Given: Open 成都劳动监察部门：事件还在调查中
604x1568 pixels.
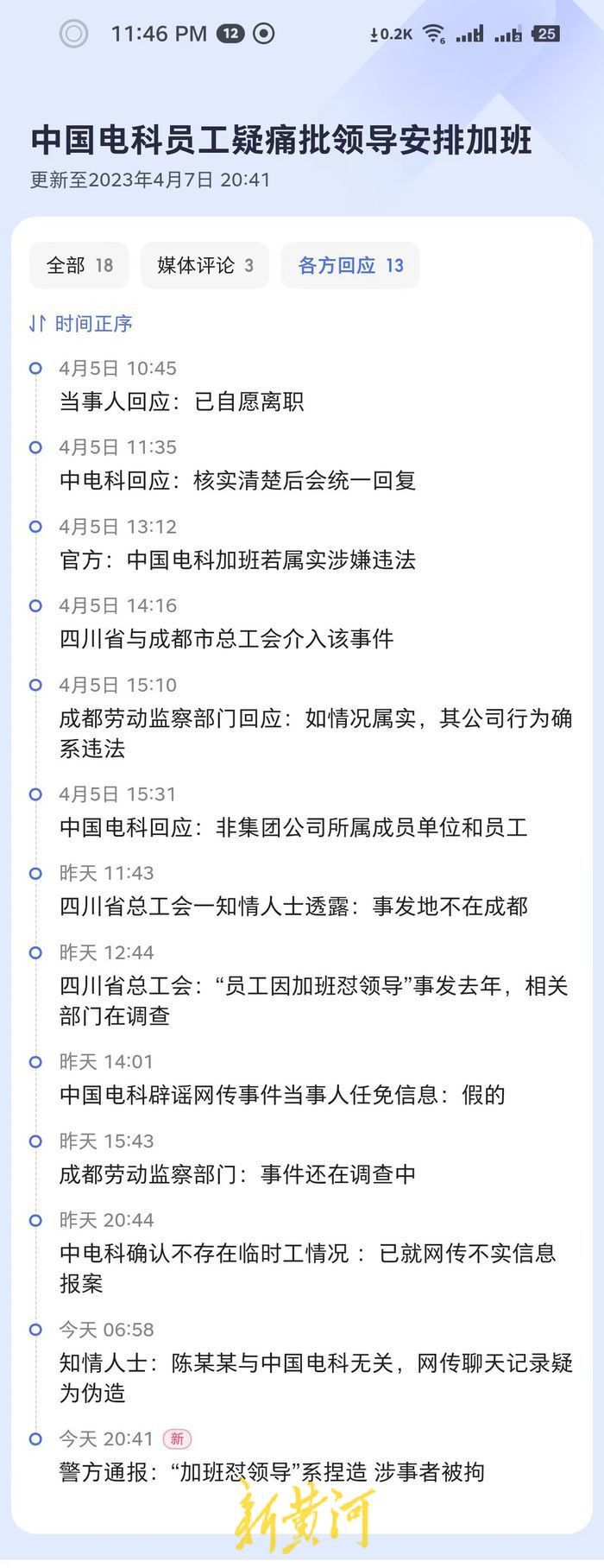Looking at the screenshot, I should point(237,1174).
